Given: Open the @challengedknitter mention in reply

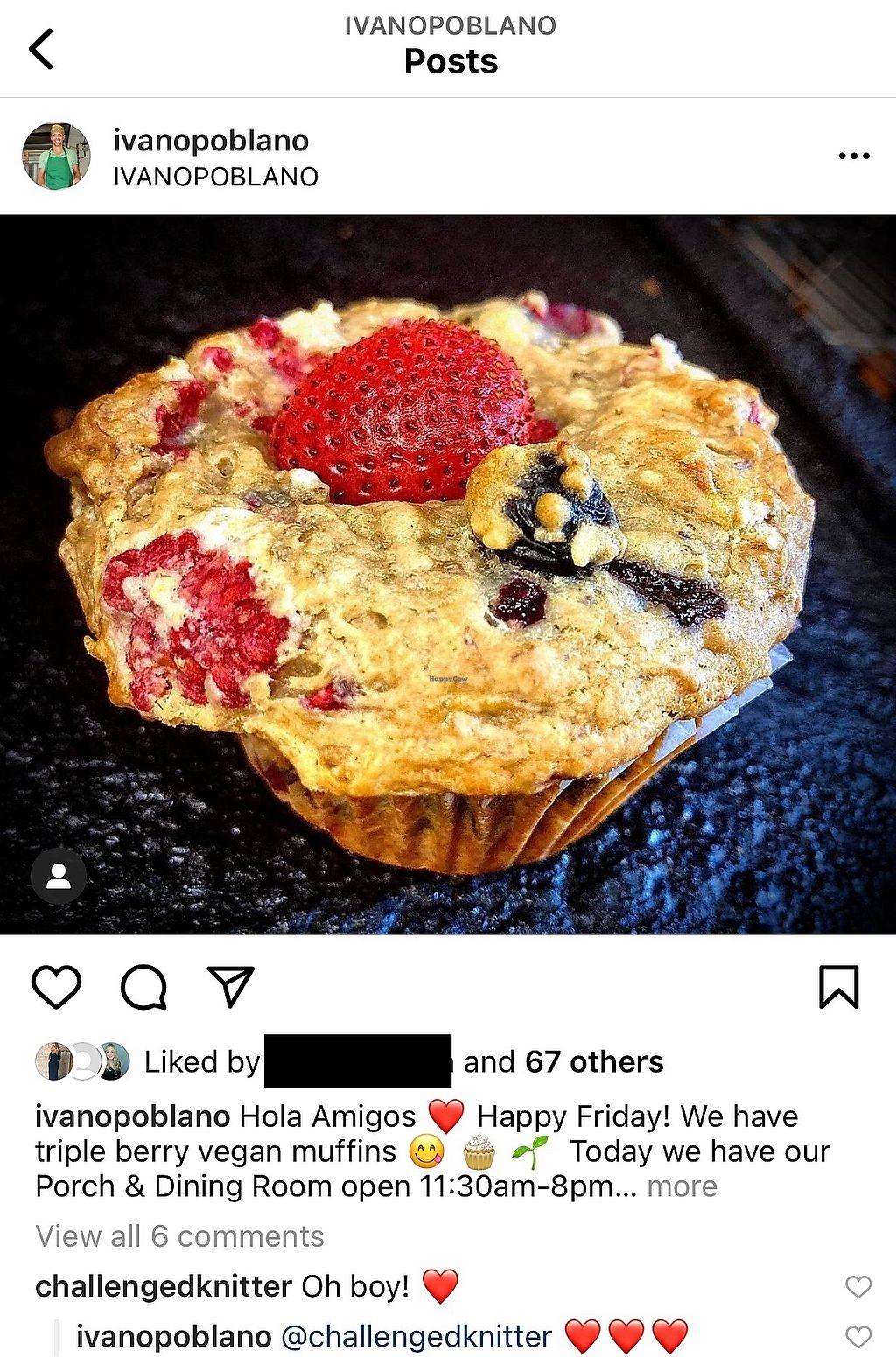Looking at the screenshot, I should point(416,1337).
